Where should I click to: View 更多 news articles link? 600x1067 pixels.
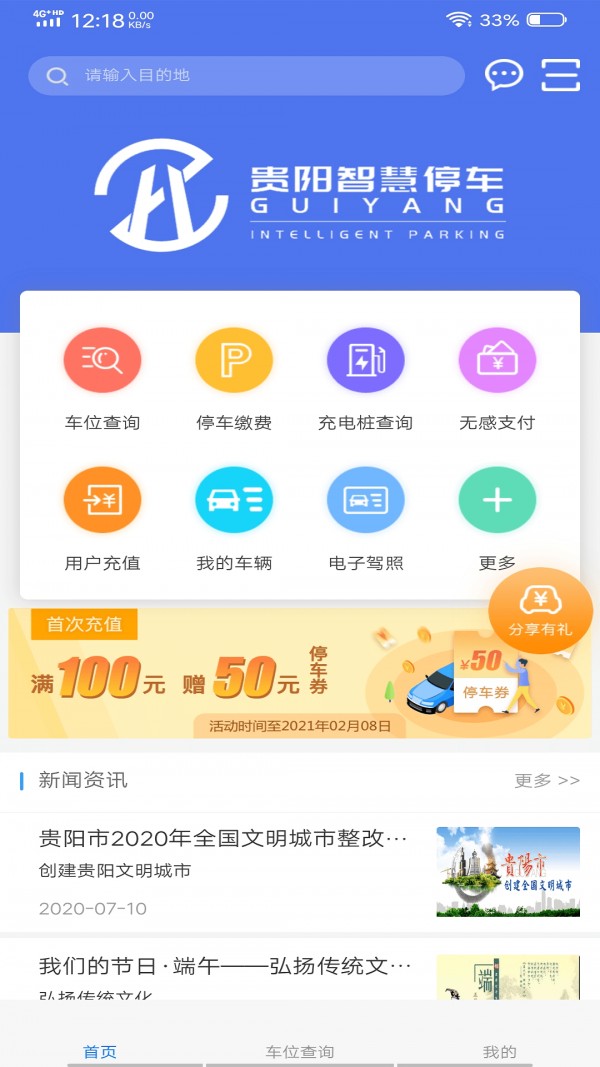pyautogui.click(x=547, y=780)
